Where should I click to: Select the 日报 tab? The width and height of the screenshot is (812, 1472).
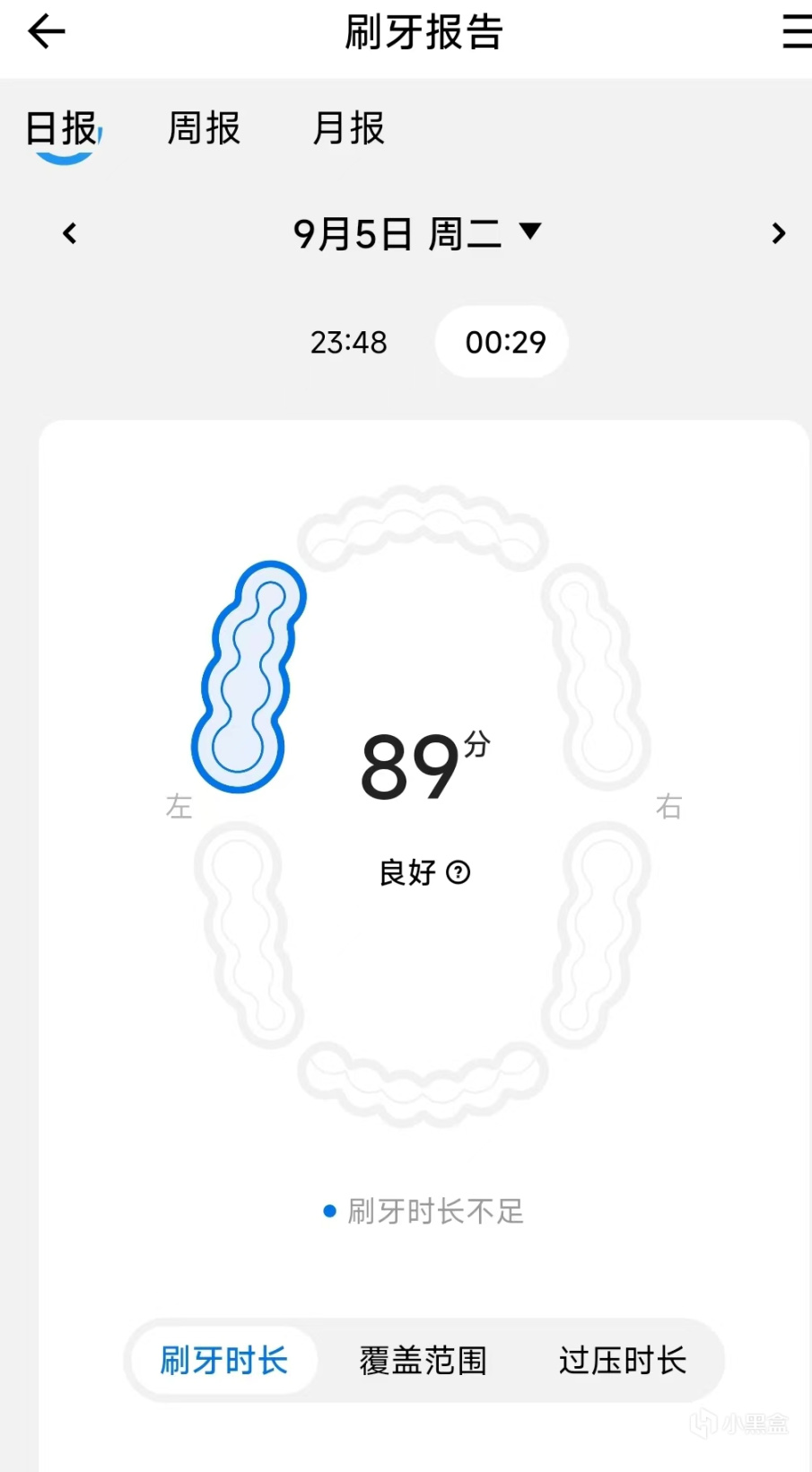[62, 130]
